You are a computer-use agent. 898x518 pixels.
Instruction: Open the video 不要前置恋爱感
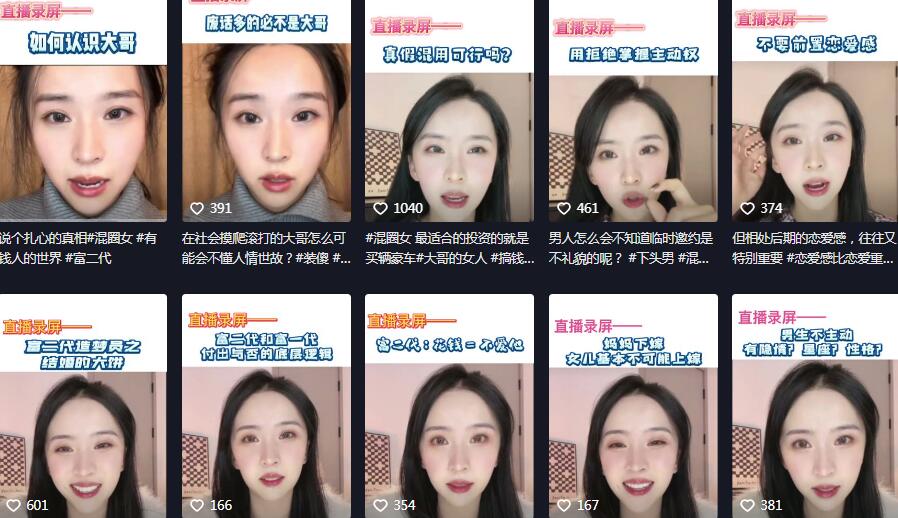(x=814, y=120)
